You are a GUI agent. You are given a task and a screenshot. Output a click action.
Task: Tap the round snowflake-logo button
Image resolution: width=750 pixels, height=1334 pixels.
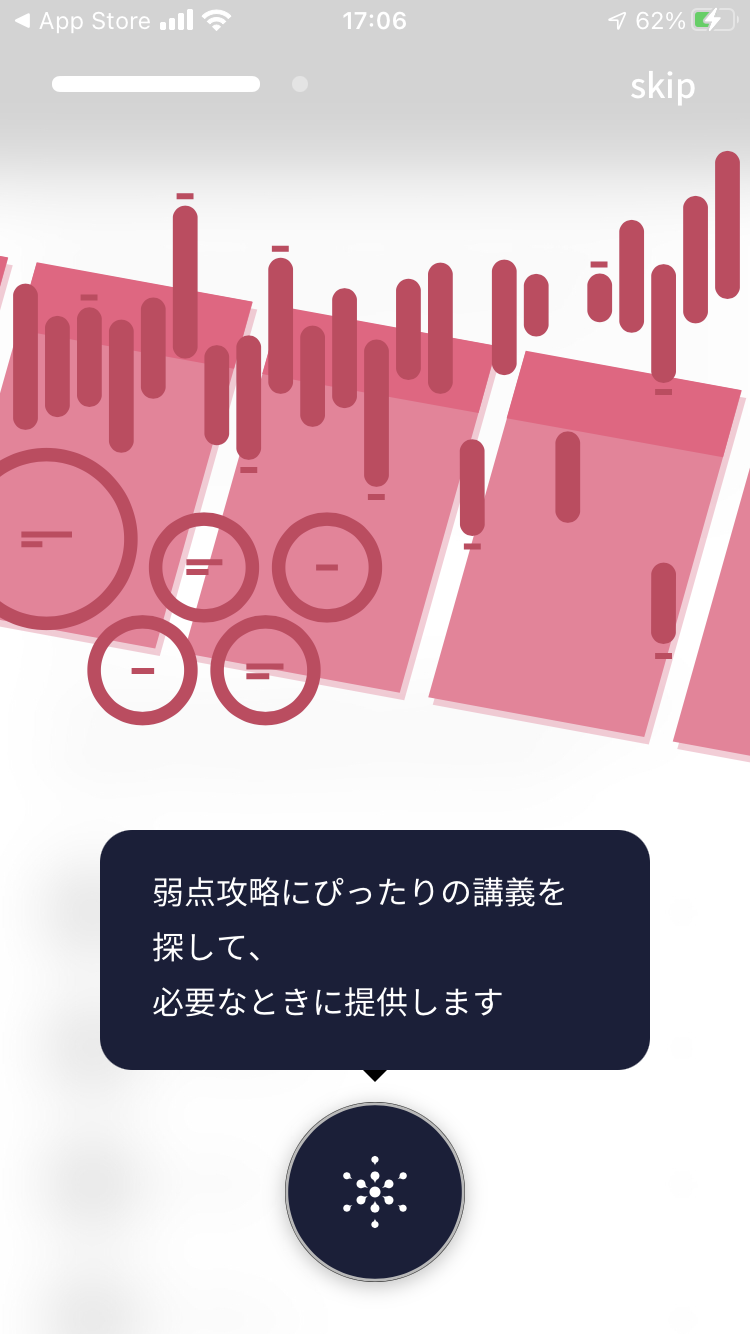[375, 1191]
